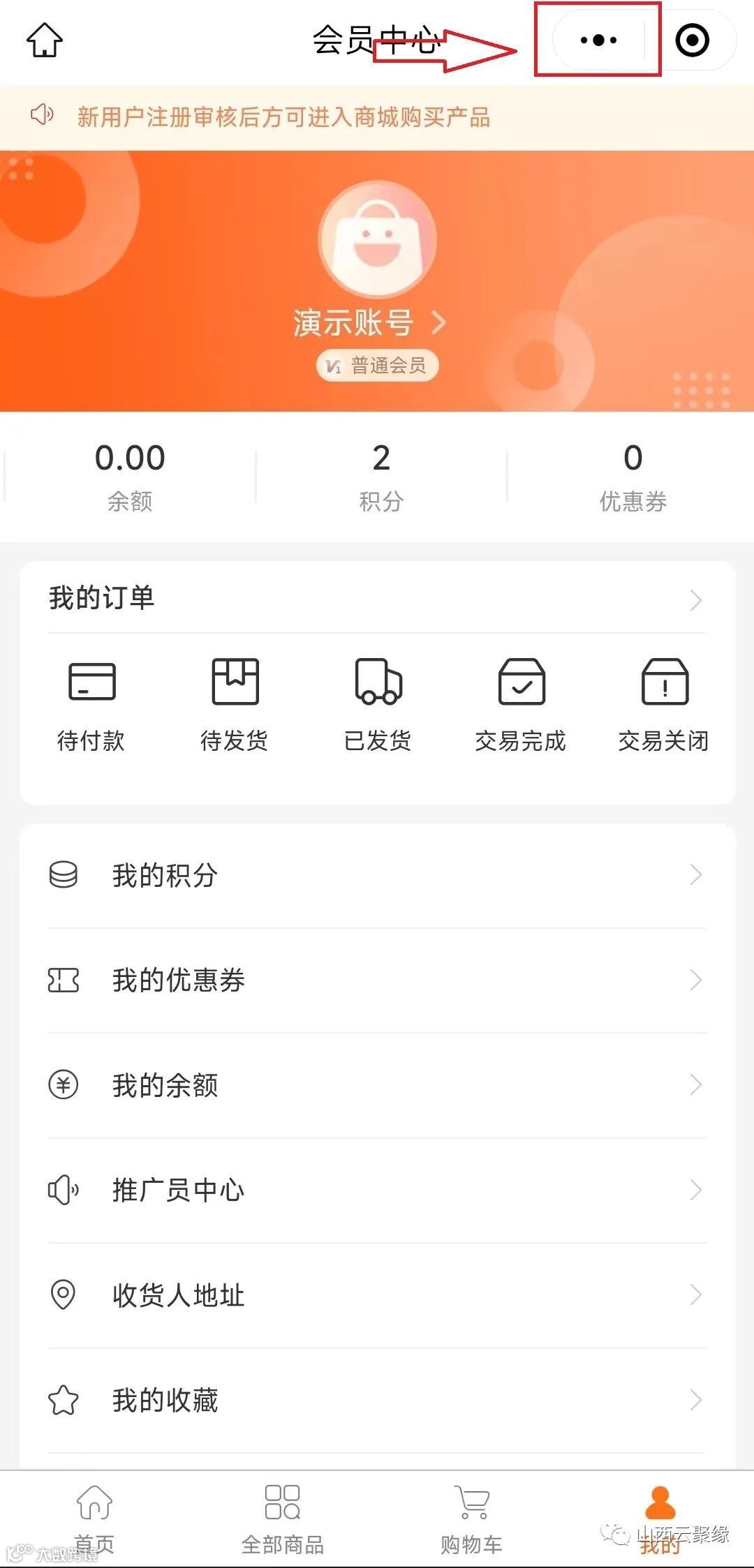This screenshot has width=754, height=1568.
Task: Open 我的余额
Action: [377, 1085]
